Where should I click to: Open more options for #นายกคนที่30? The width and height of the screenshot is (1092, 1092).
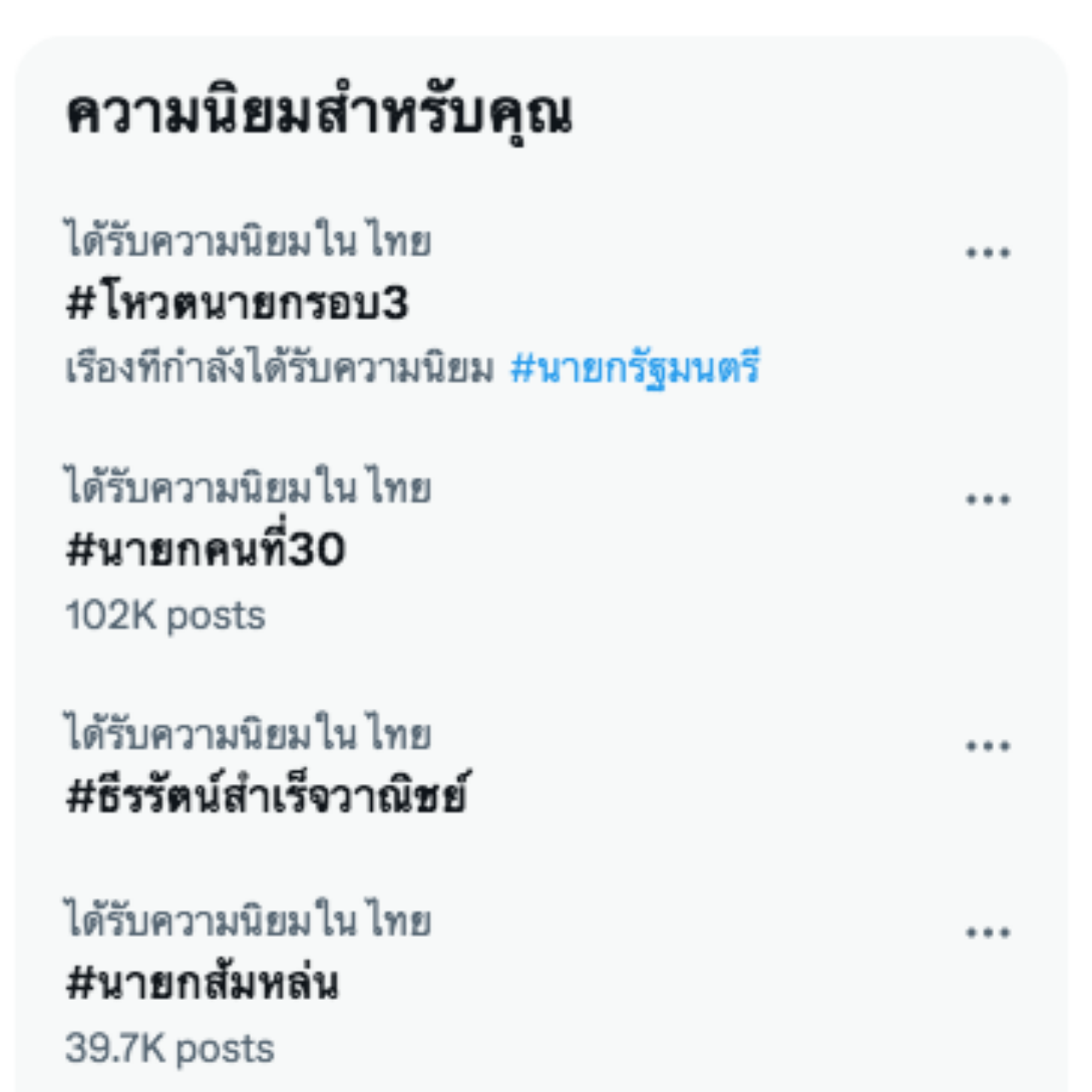click(987, 499)
